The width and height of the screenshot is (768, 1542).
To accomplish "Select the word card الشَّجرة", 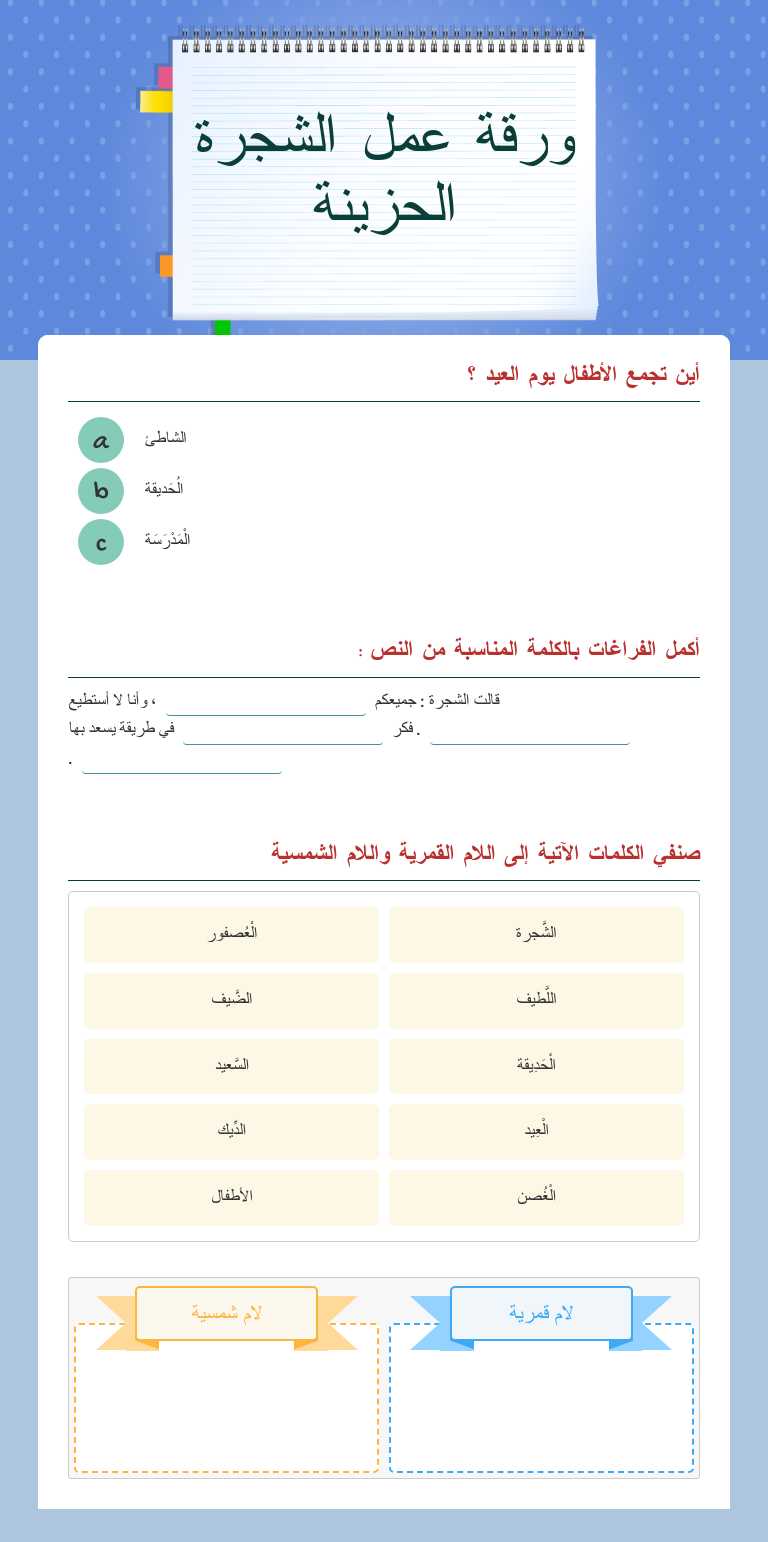I will click(536, 934).
